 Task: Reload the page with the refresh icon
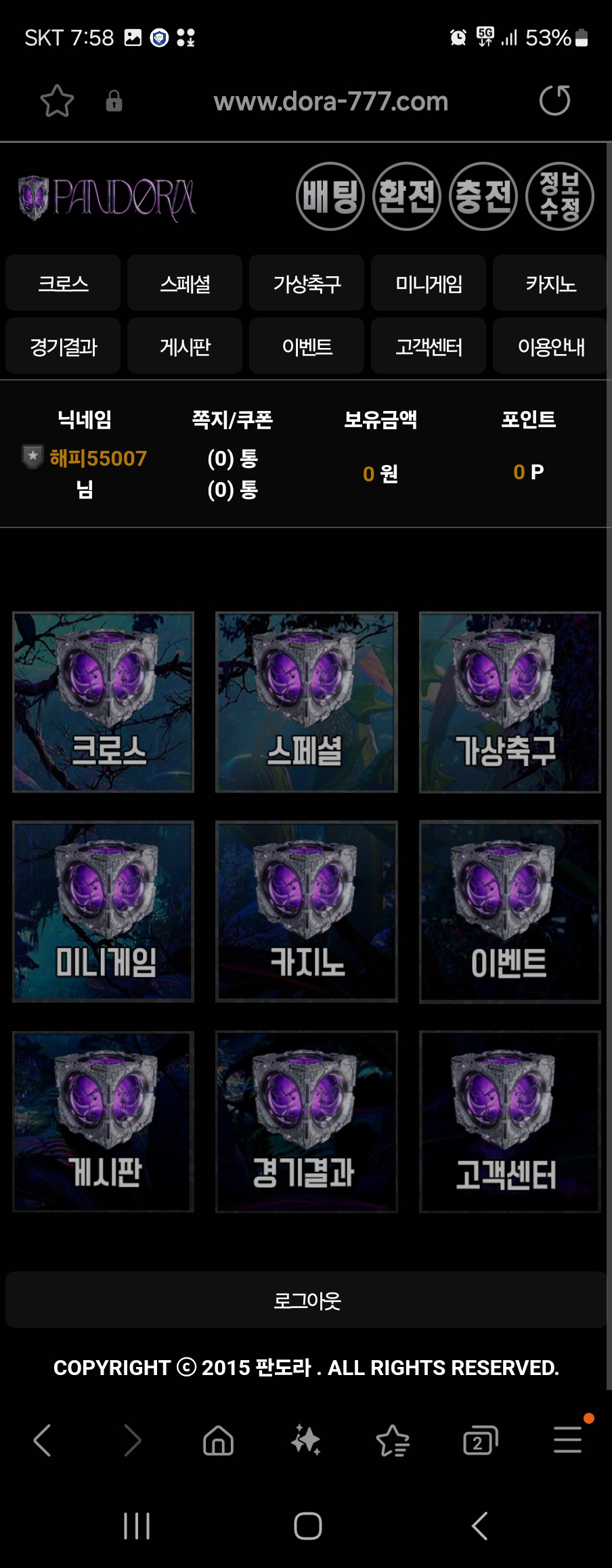tap(554, 101)
